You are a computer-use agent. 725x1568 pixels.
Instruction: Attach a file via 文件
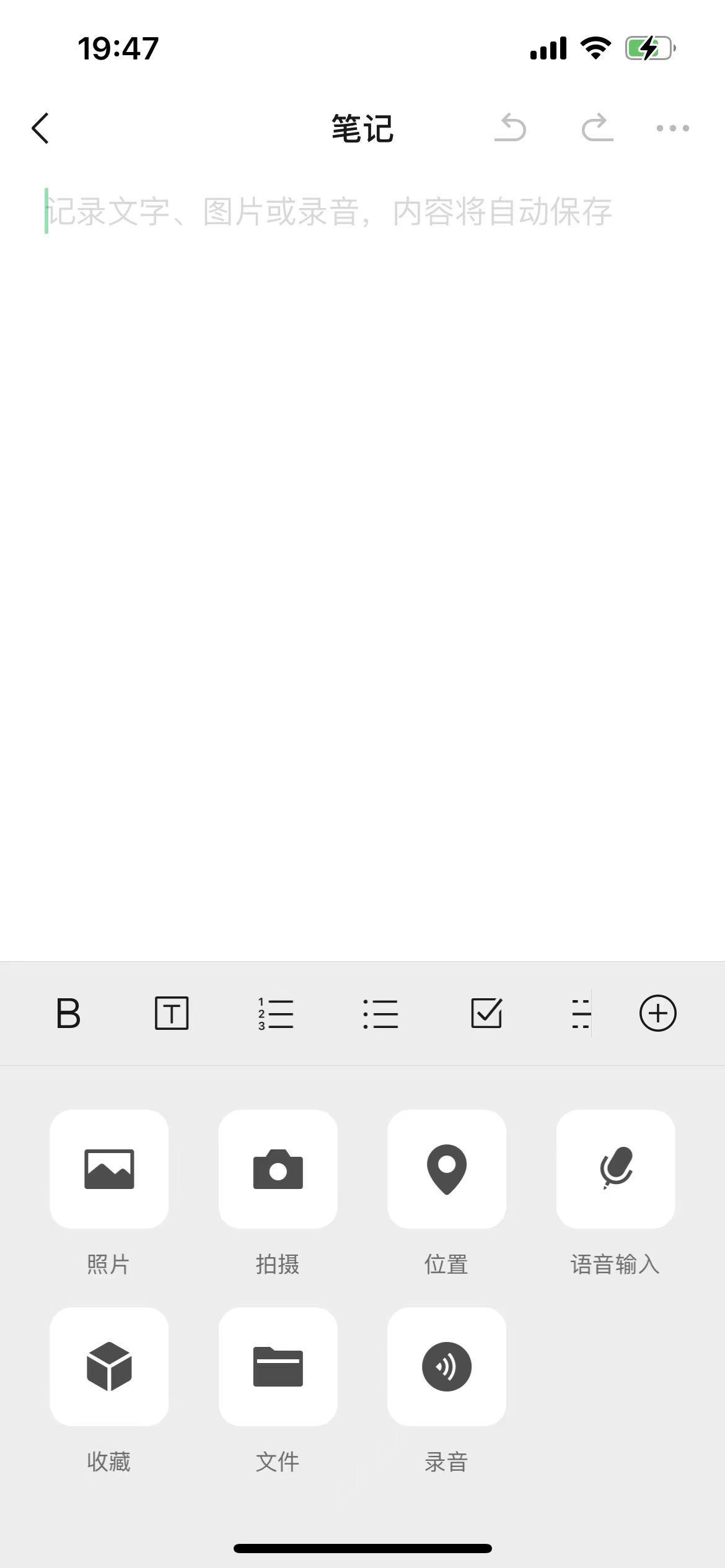[278, 1367]
